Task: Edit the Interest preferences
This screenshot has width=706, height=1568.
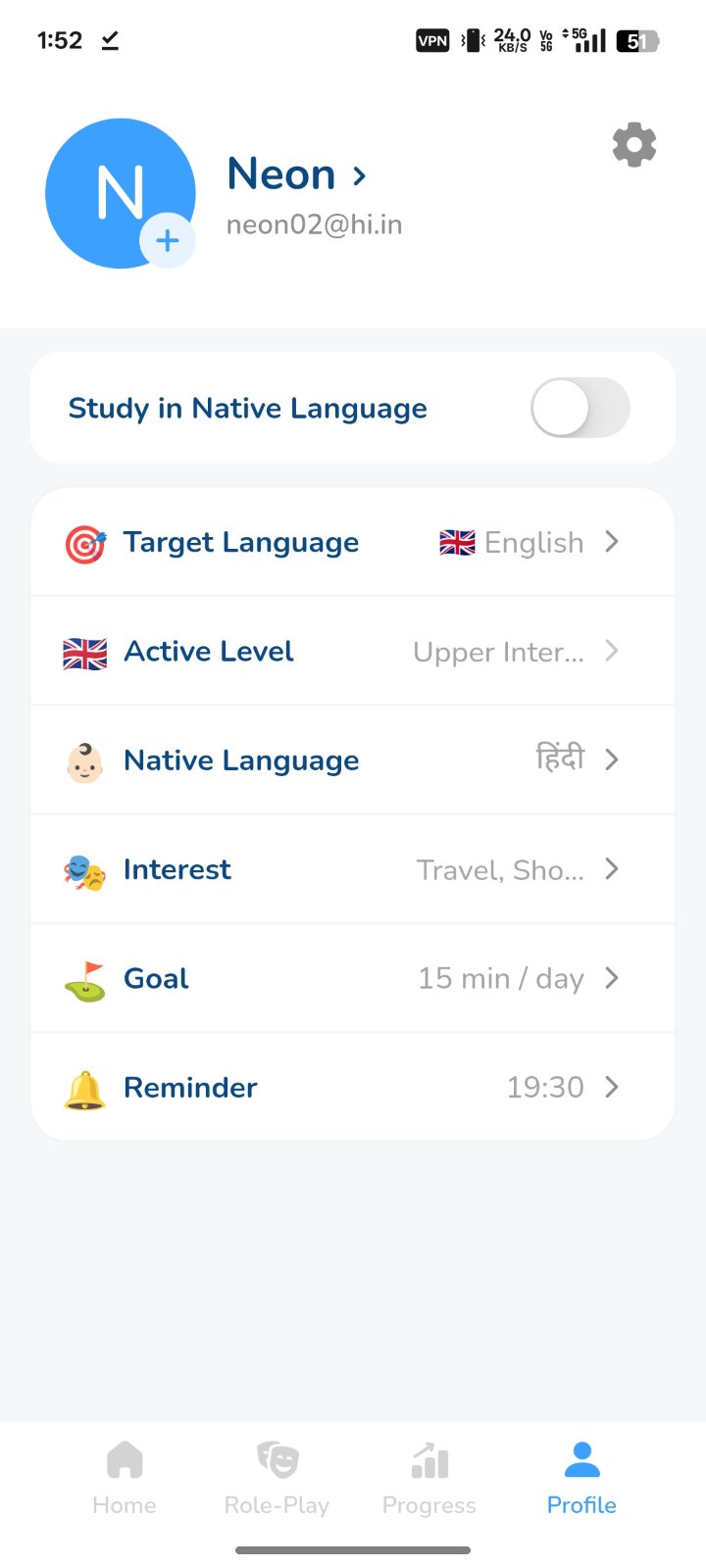Action: click(x=353, y=869)
